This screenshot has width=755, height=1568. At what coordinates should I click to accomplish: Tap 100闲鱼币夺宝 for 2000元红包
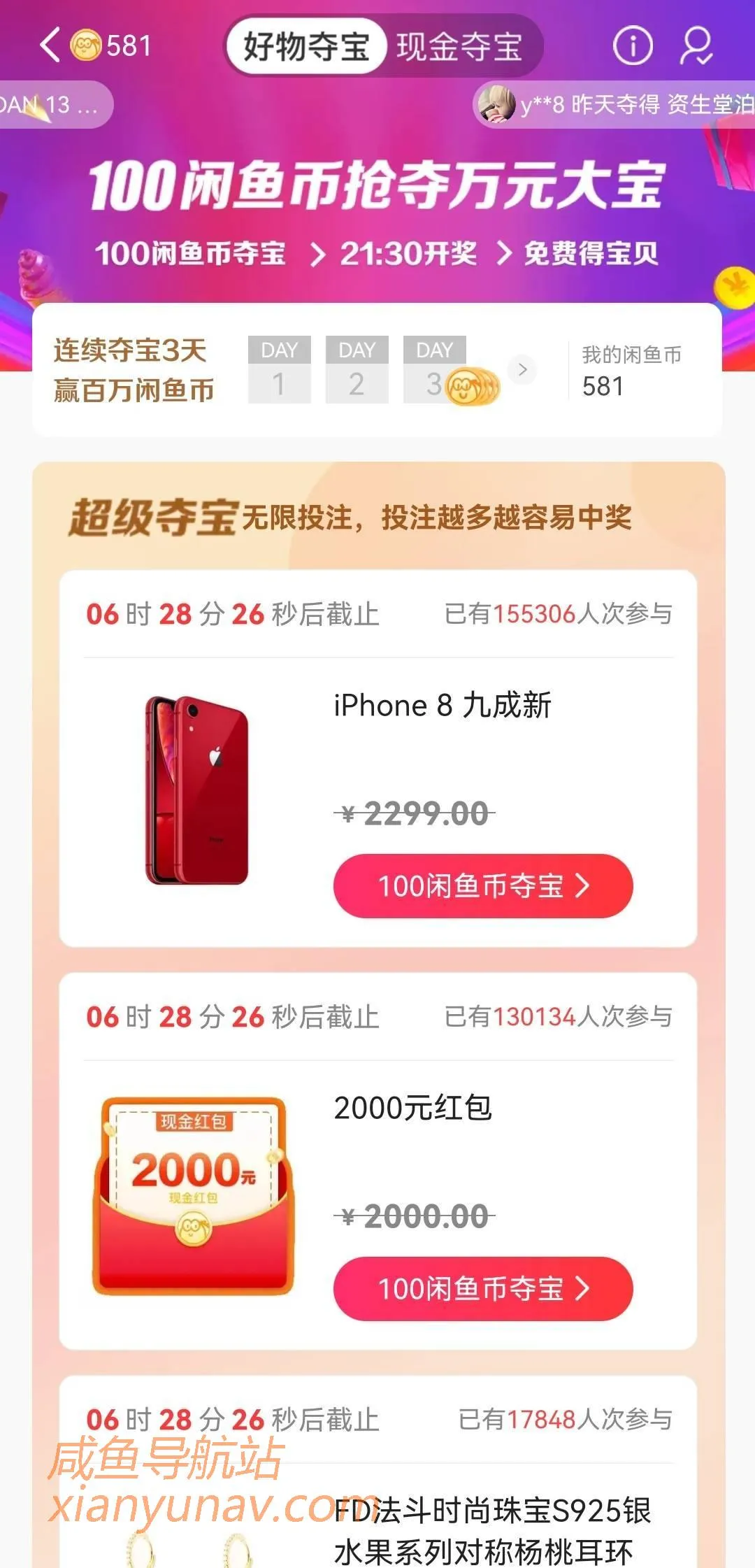click(484, 1289)
